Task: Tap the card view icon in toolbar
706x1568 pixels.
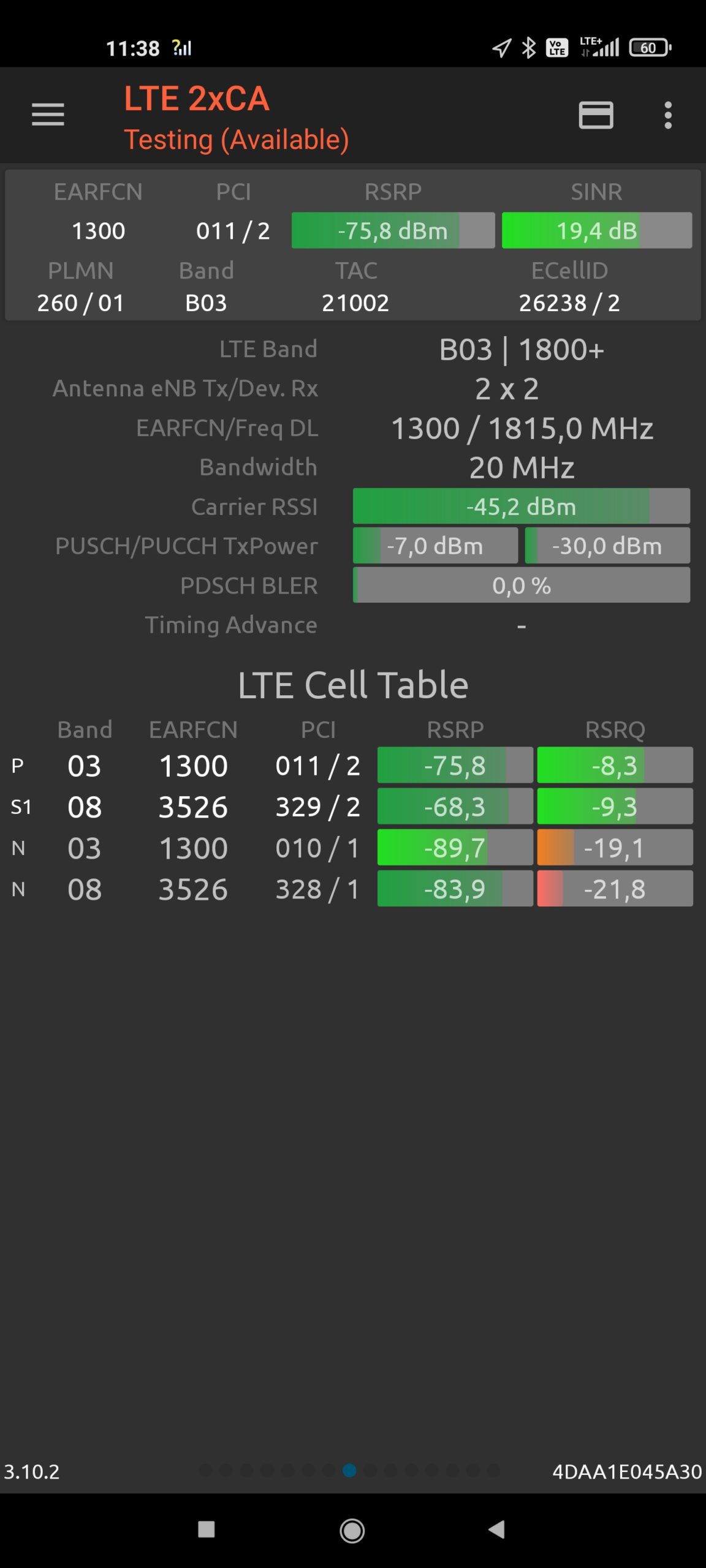Action: [596, 115]
